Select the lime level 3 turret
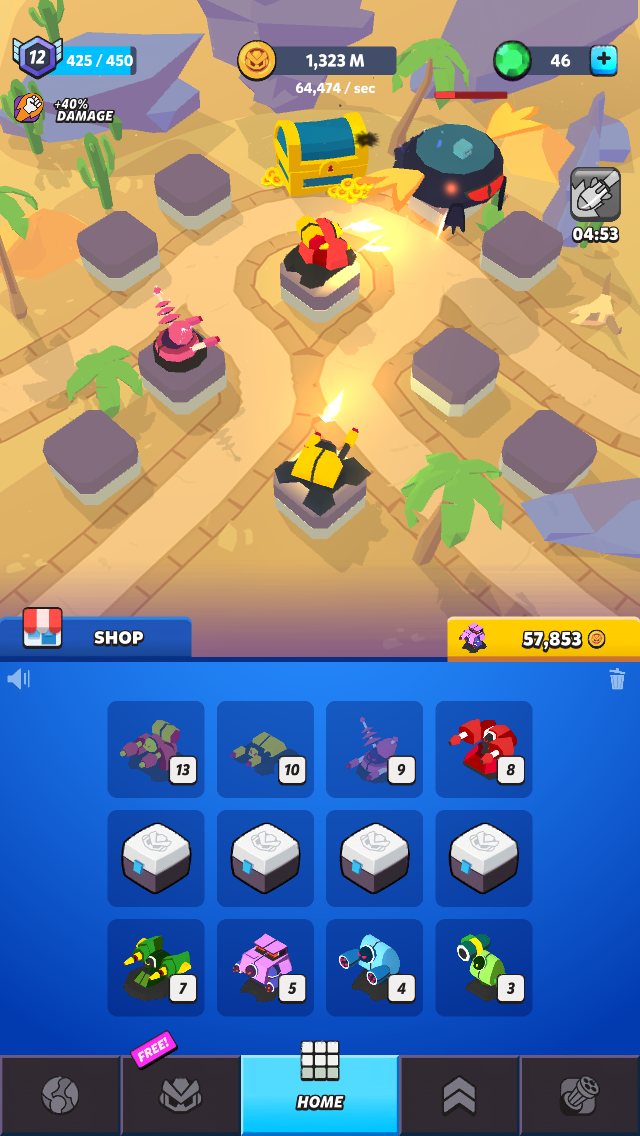 coord(483,967)
